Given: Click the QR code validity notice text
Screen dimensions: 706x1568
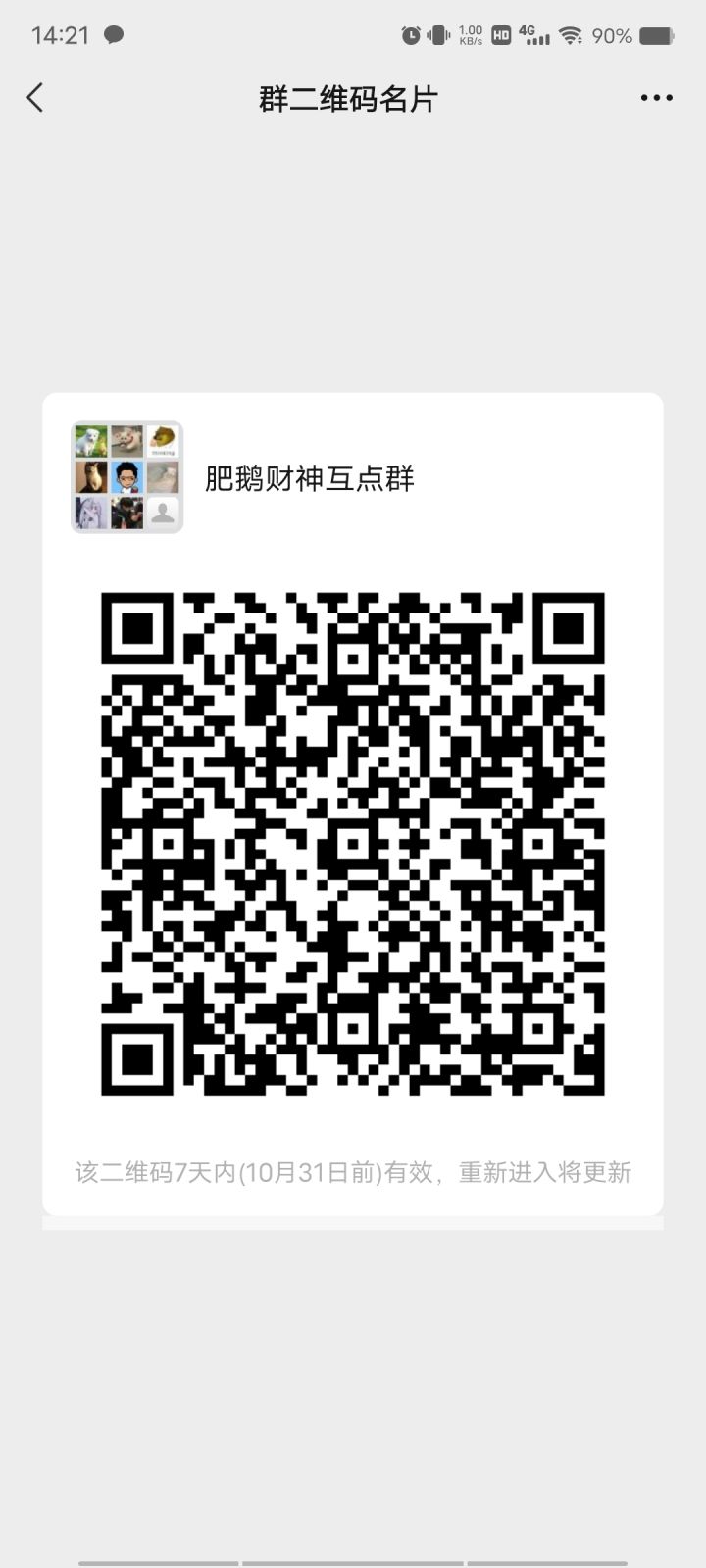Looking at the screenshot, I should pyautogui.click(x=351, y=1172).
